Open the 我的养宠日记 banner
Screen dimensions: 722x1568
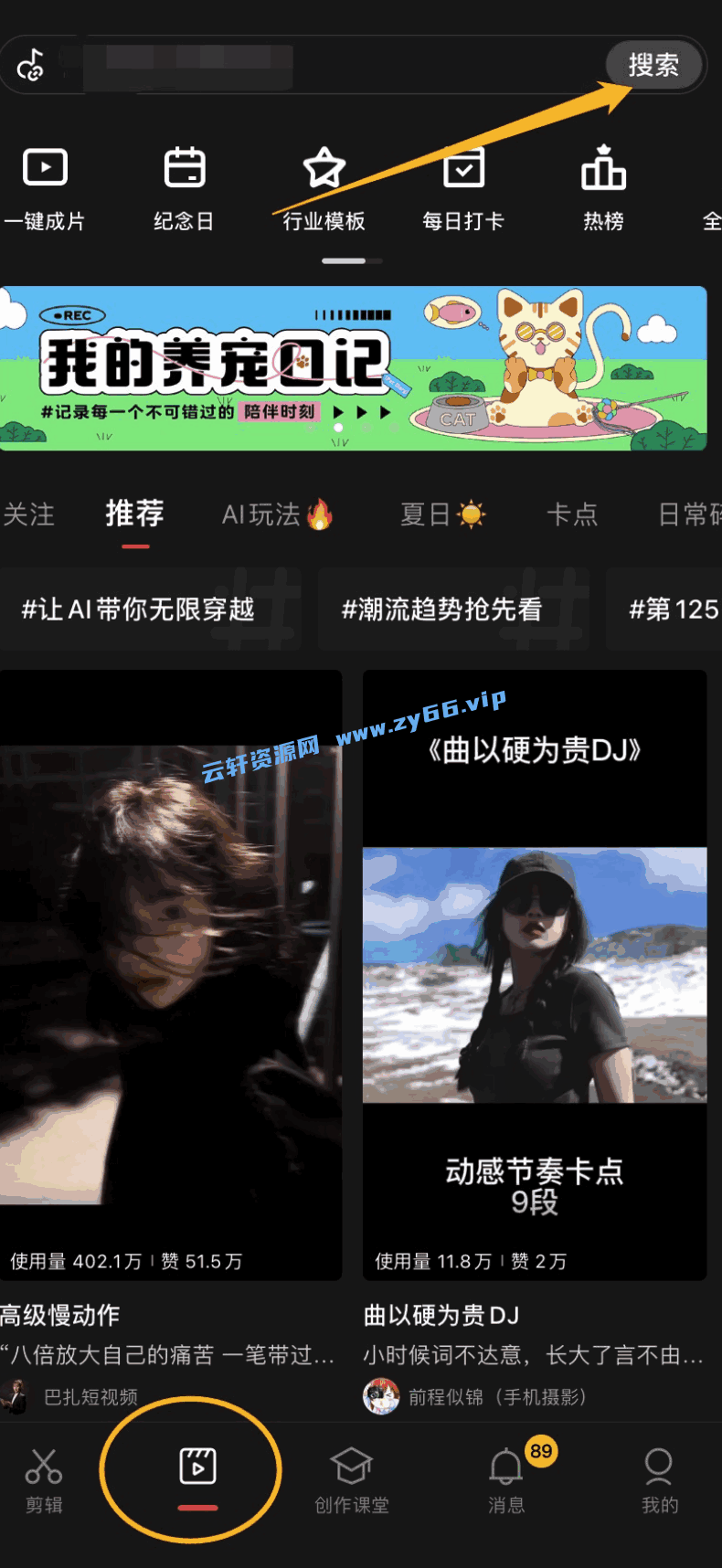coord(354,368)
